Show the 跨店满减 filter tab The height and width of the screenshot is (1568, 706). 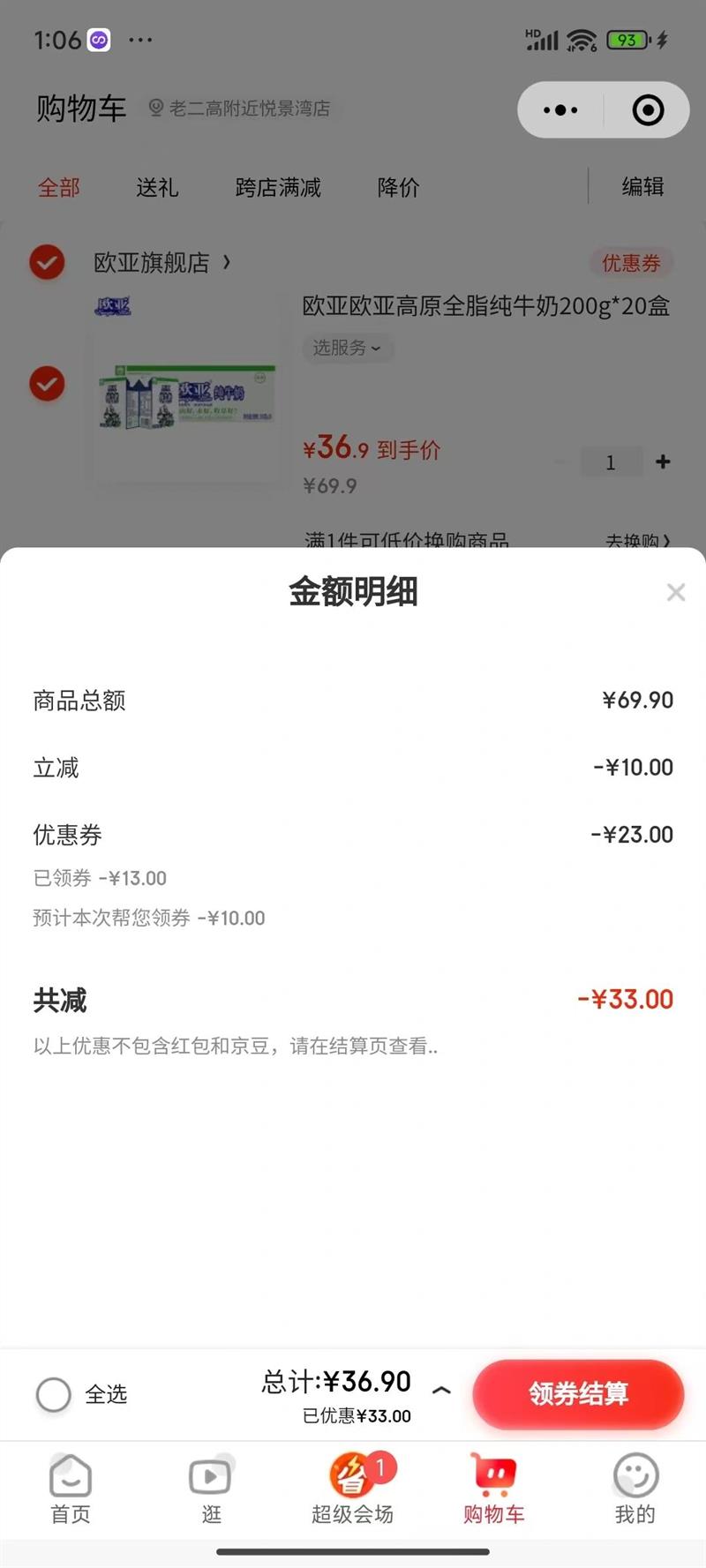pos(278,187)
